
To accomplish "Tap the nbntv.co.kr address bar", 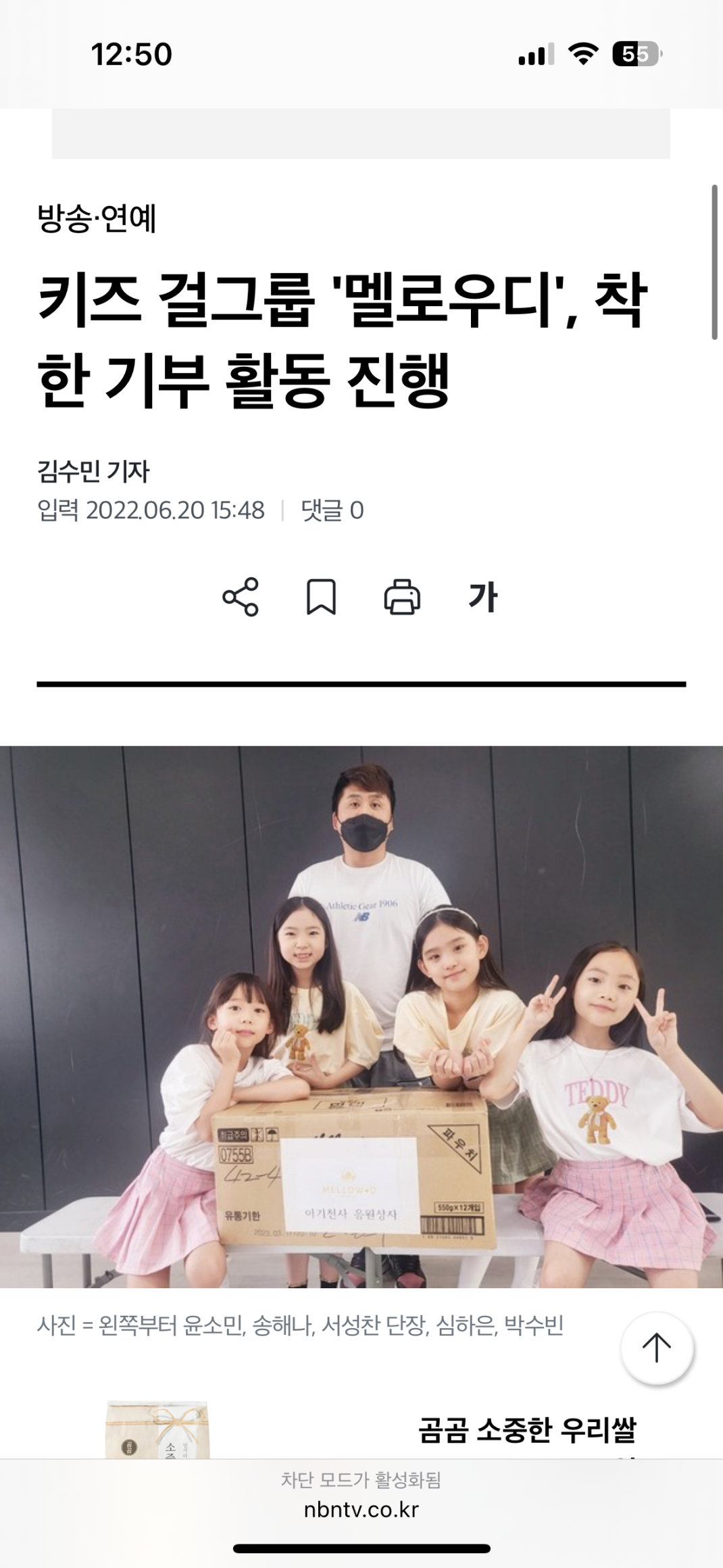I will click(x=361, y=1510).
